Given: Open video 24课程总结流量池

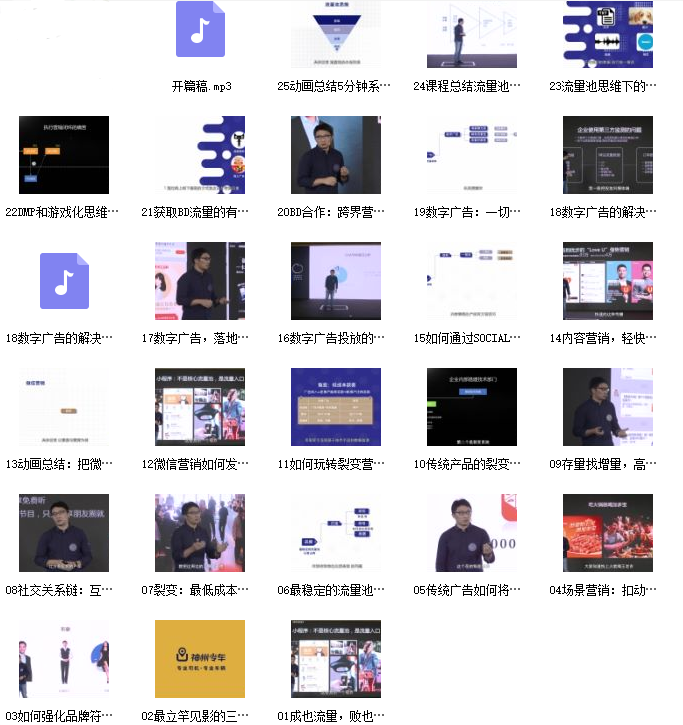Looking at the screenshot, I should 472,33.
